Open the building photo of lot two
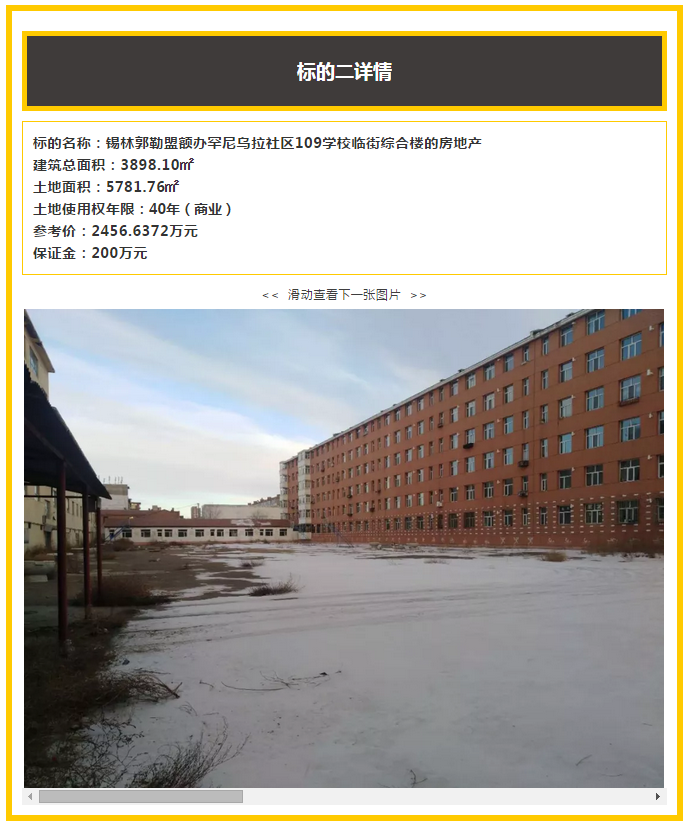This screenshot has height=822, width=688. [344, 548]
